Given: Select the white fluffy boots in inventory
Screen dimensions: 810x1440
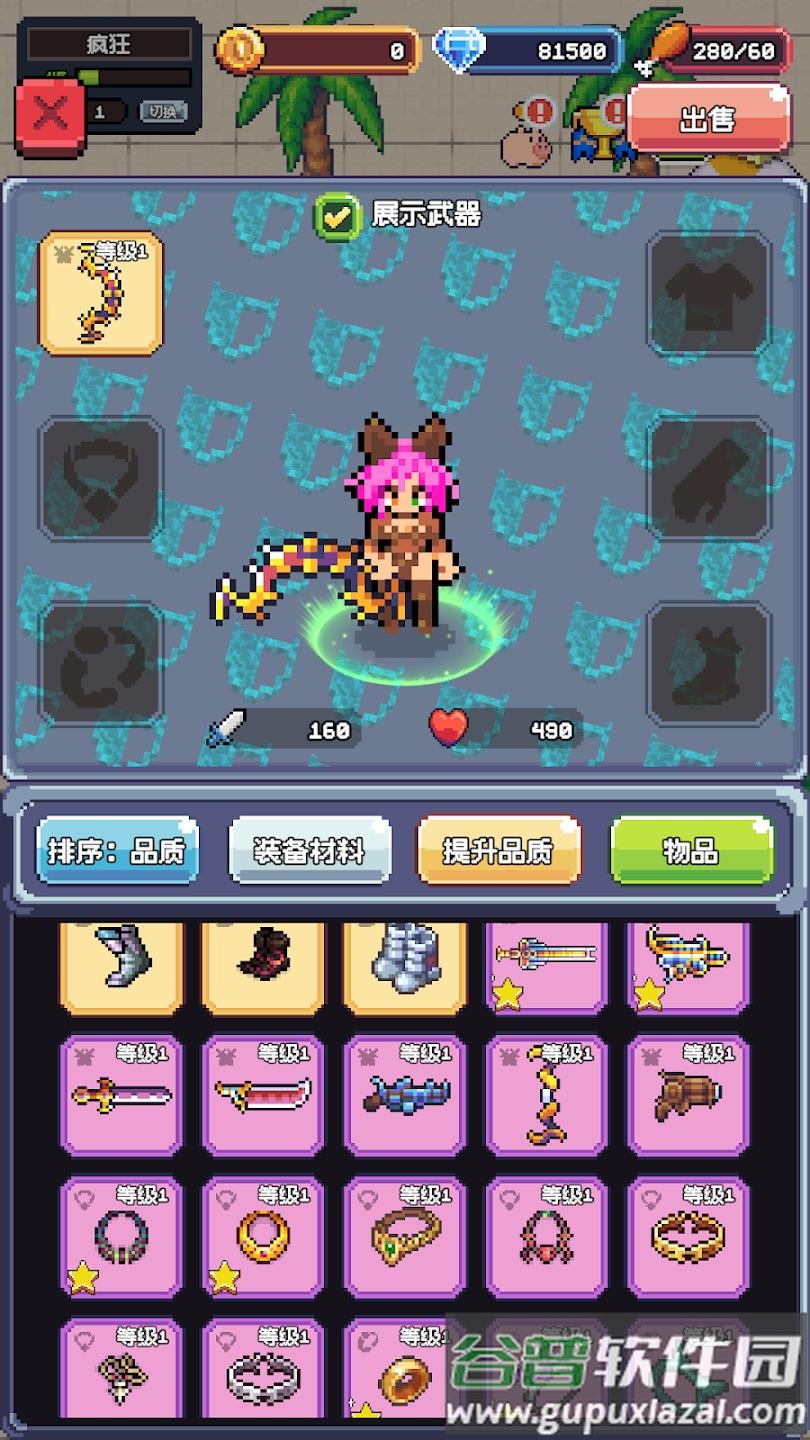Looking at the screenshot, I should [403, 963].
